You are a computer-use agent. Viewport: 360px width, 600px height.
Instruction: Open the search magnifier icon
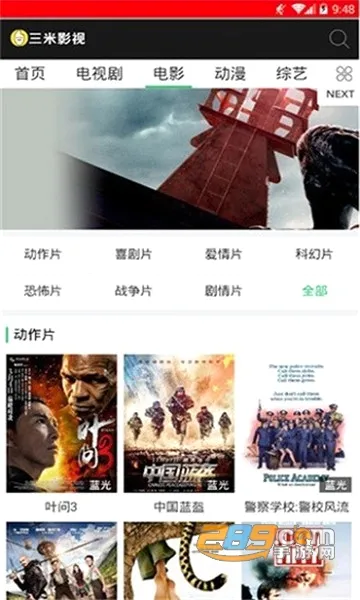point(339,39)
